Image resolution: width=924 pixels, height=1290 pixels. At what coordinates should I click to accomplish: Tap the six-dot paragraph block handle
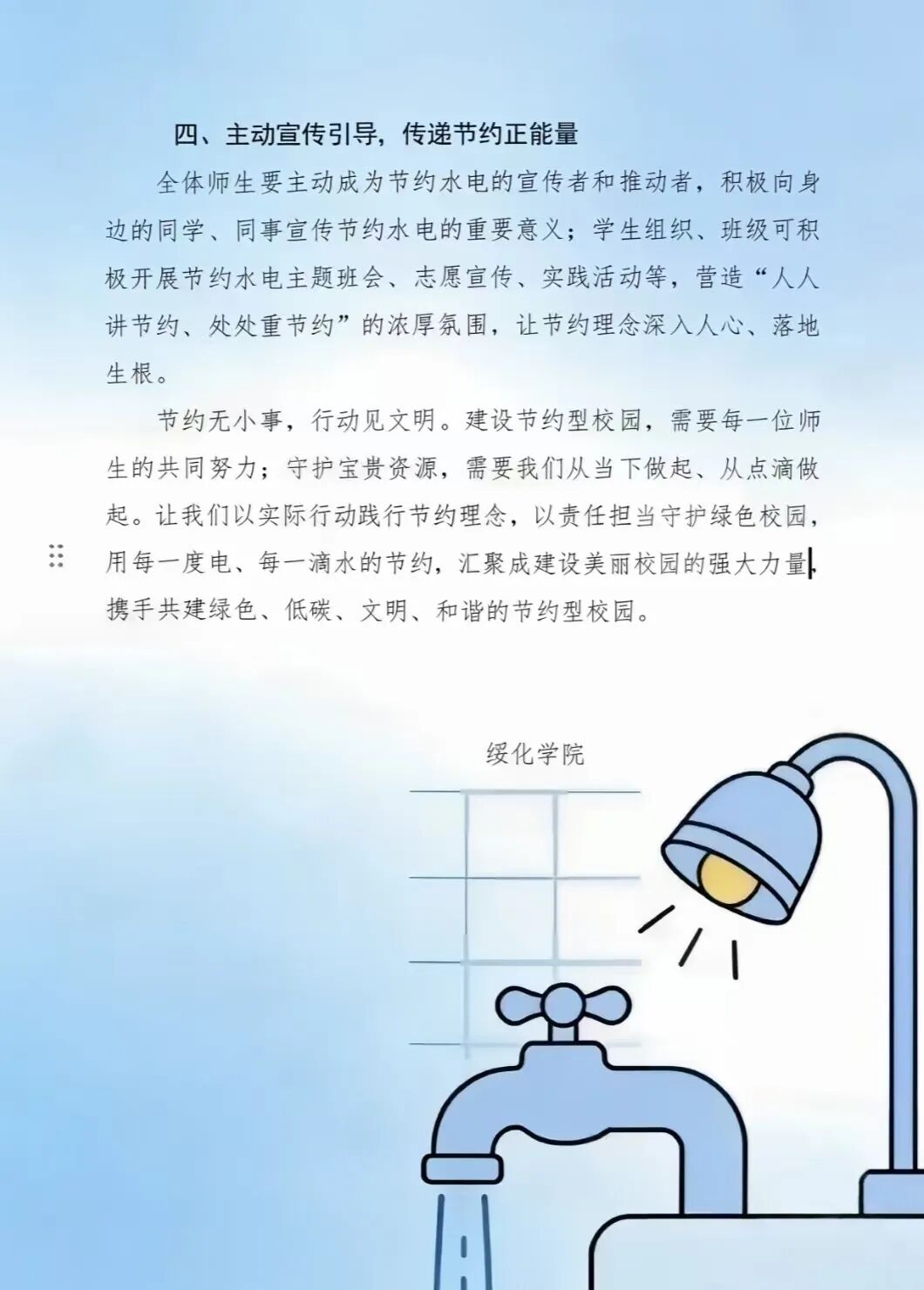click(56, 555)
